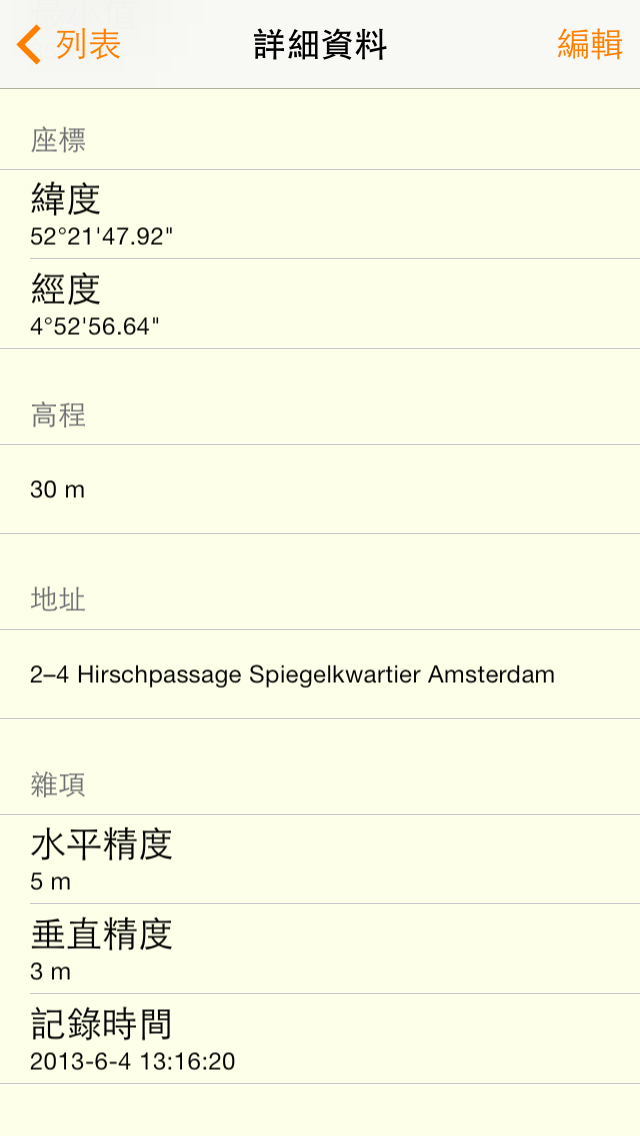This screenshot has width=640, height=1136.
Task: Go back to the 列表 list
Action: coord(70,45)
